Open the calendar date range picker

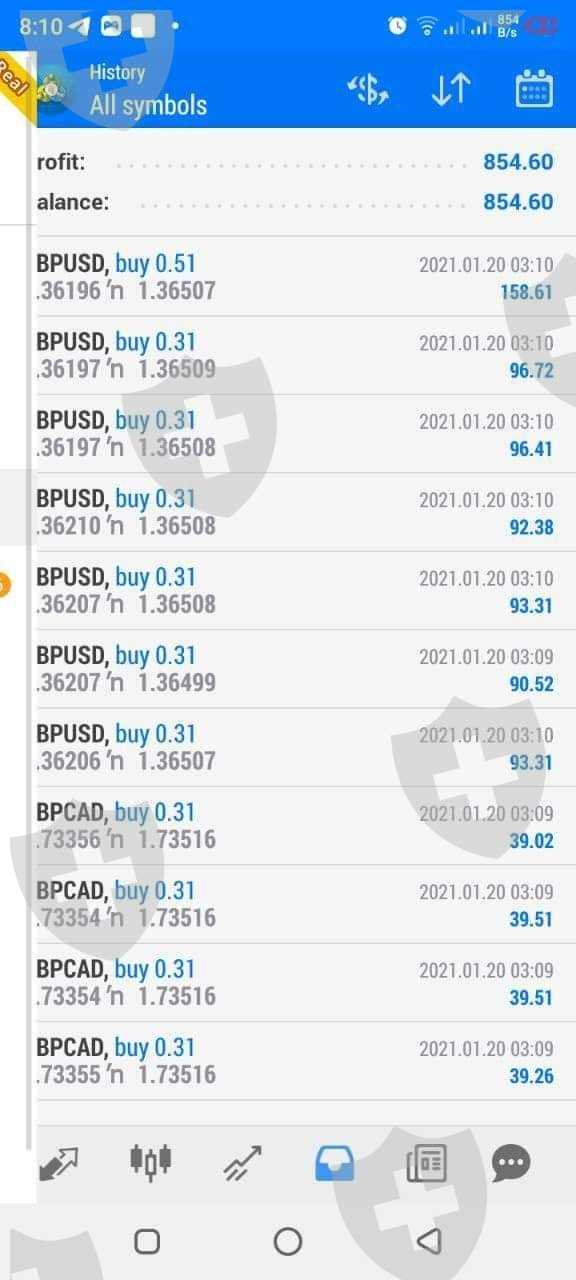534,89
